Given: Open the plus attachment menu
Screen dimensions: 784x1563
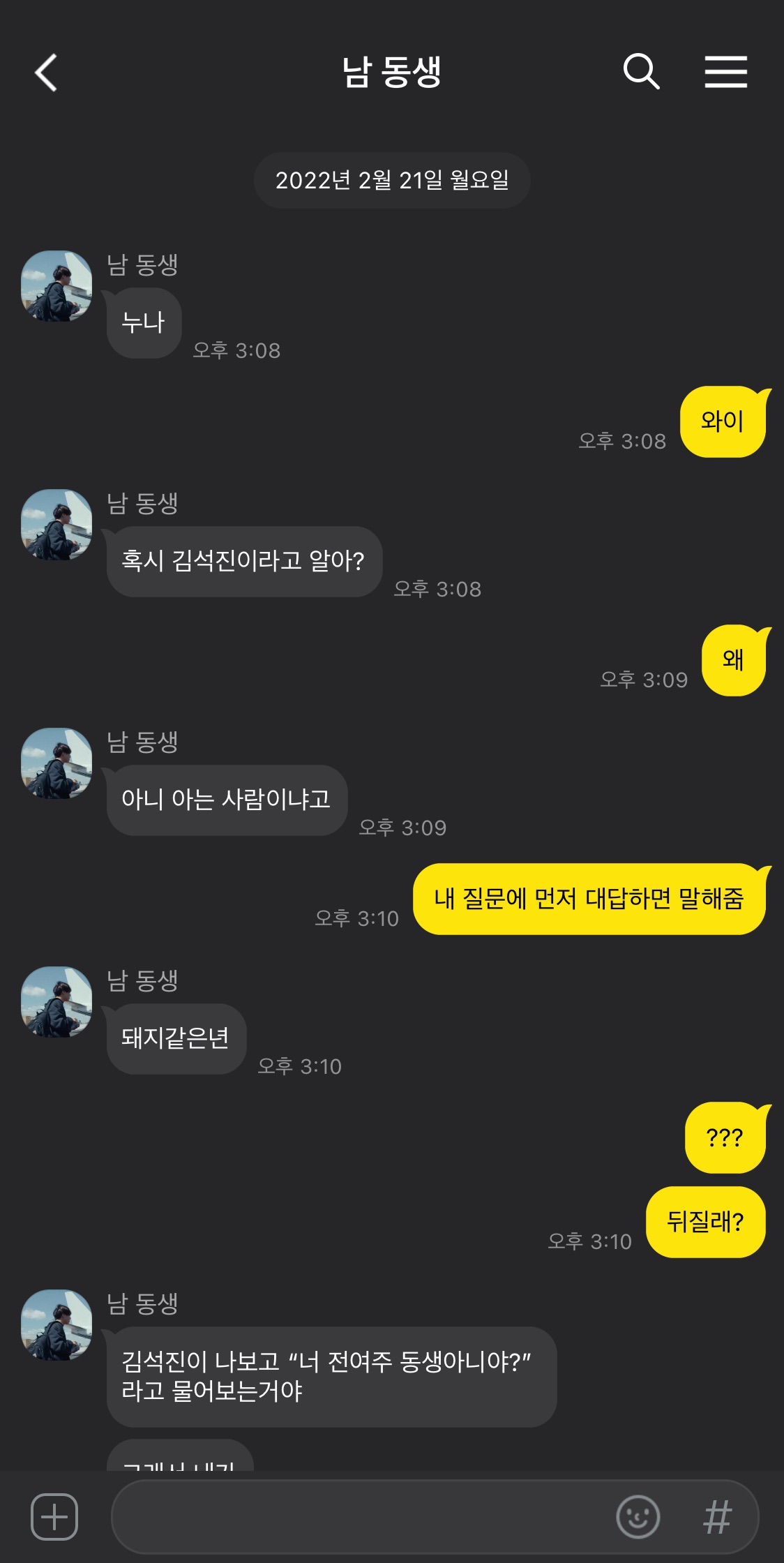Looking at the screenshot, I should (54, 1516).
